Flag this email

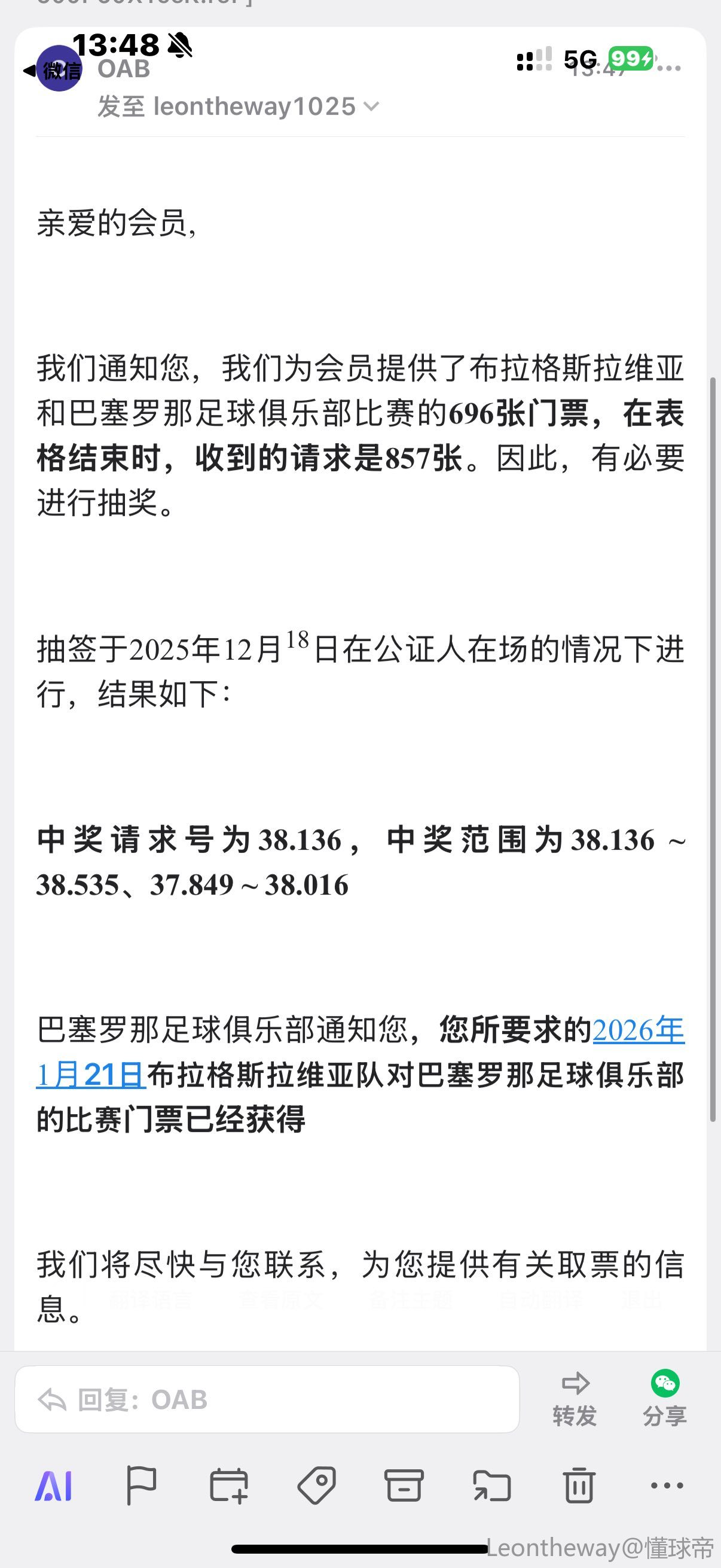point(141,1486)
